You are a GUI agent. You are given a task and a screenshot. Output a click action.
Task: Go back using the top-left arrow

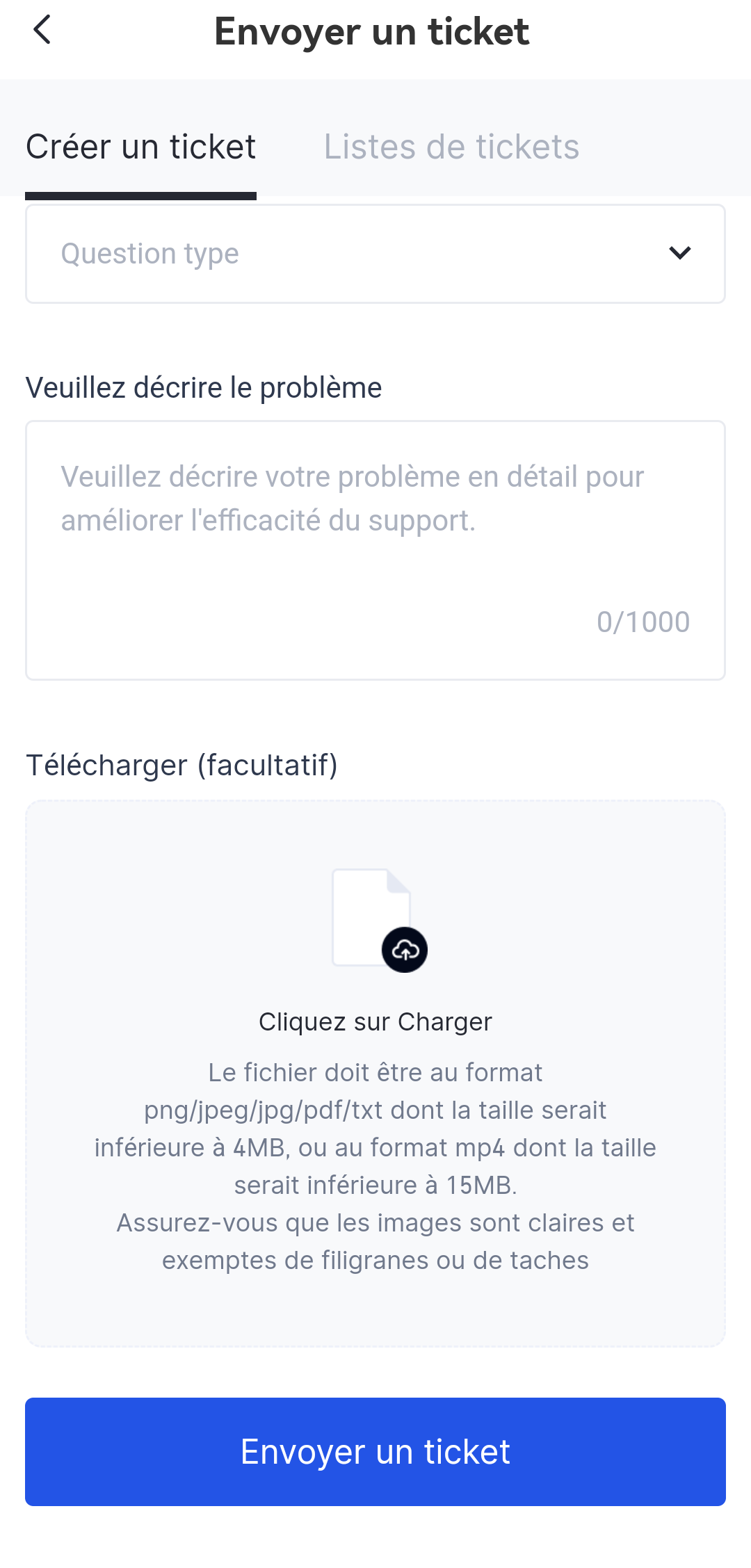coord(42,31)
